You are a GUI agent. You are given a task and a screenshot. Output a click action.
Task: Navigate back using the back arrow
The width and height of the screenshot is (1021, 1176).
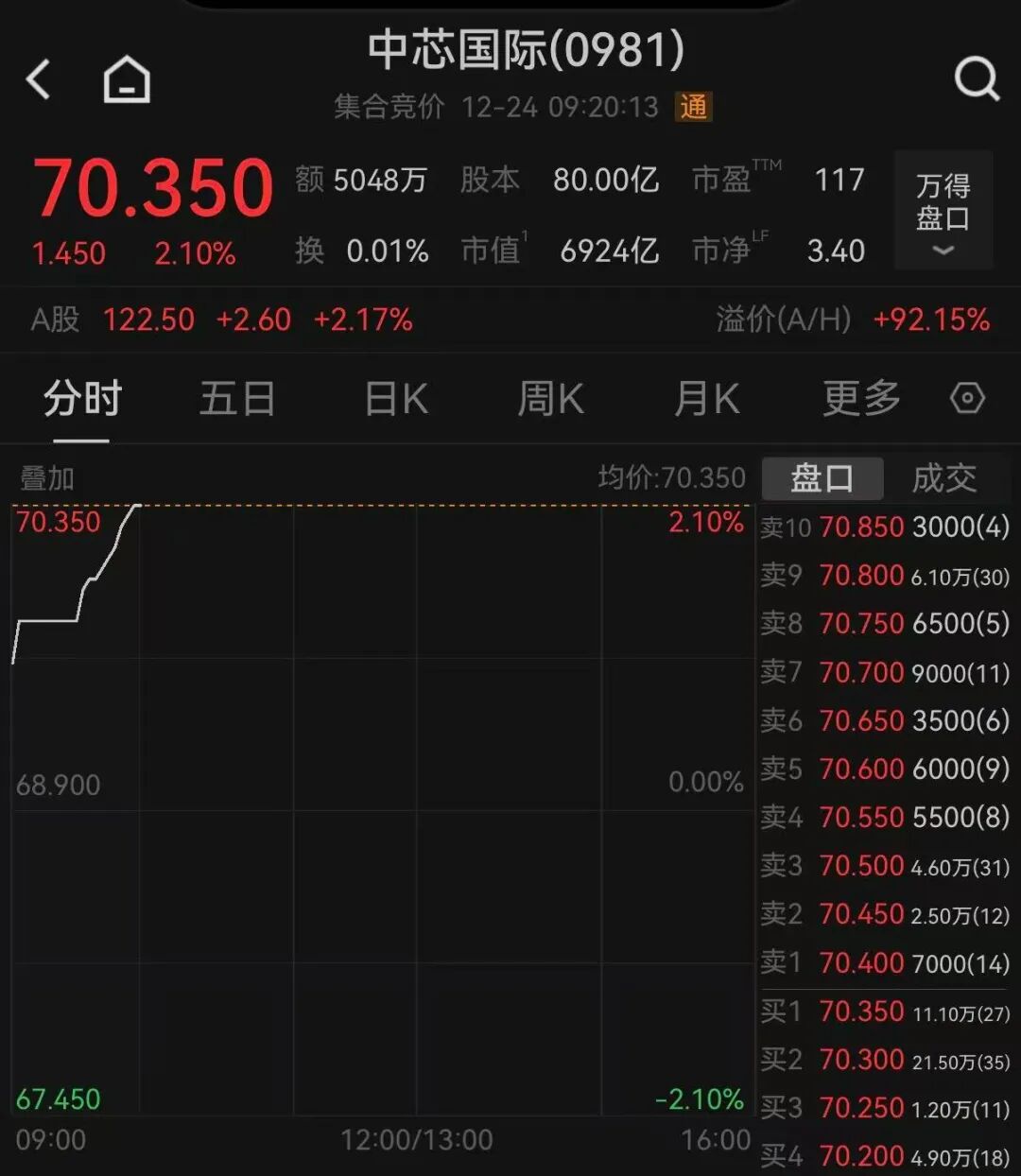(38, 79)
